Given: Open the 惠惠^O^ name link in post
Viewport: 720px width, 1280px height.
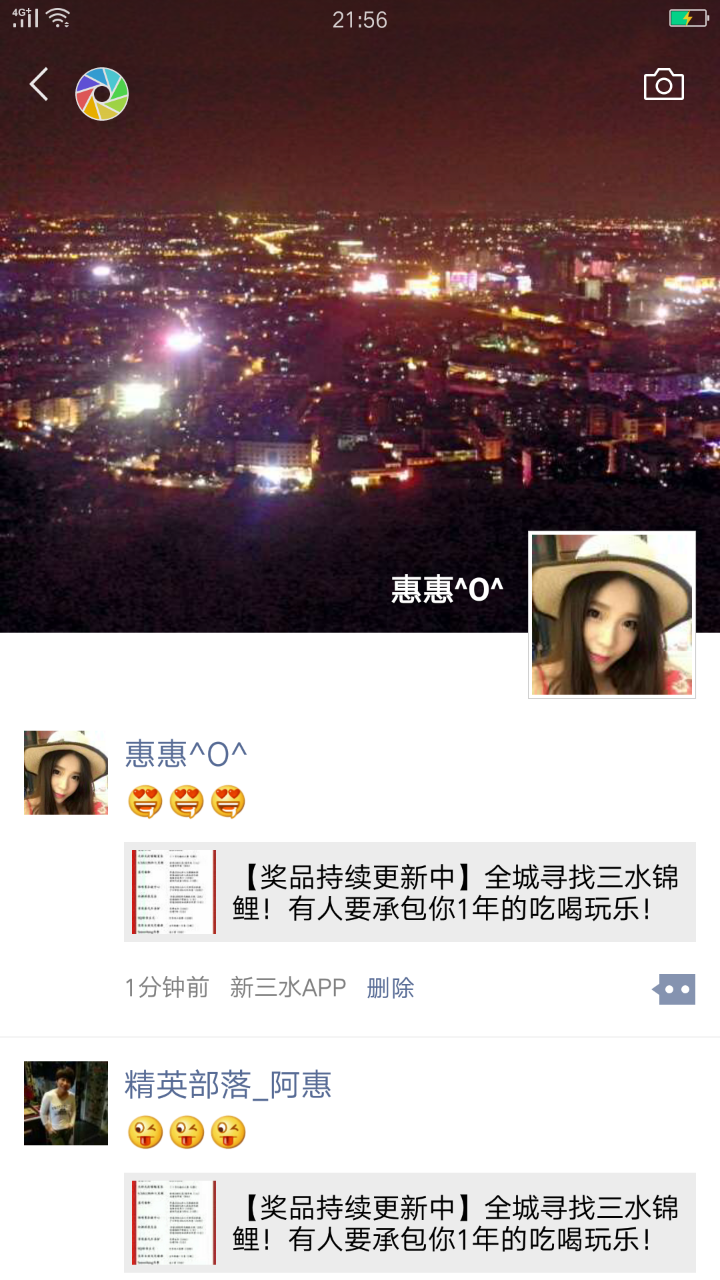Looking at the screenshot, I should (186, 754).
